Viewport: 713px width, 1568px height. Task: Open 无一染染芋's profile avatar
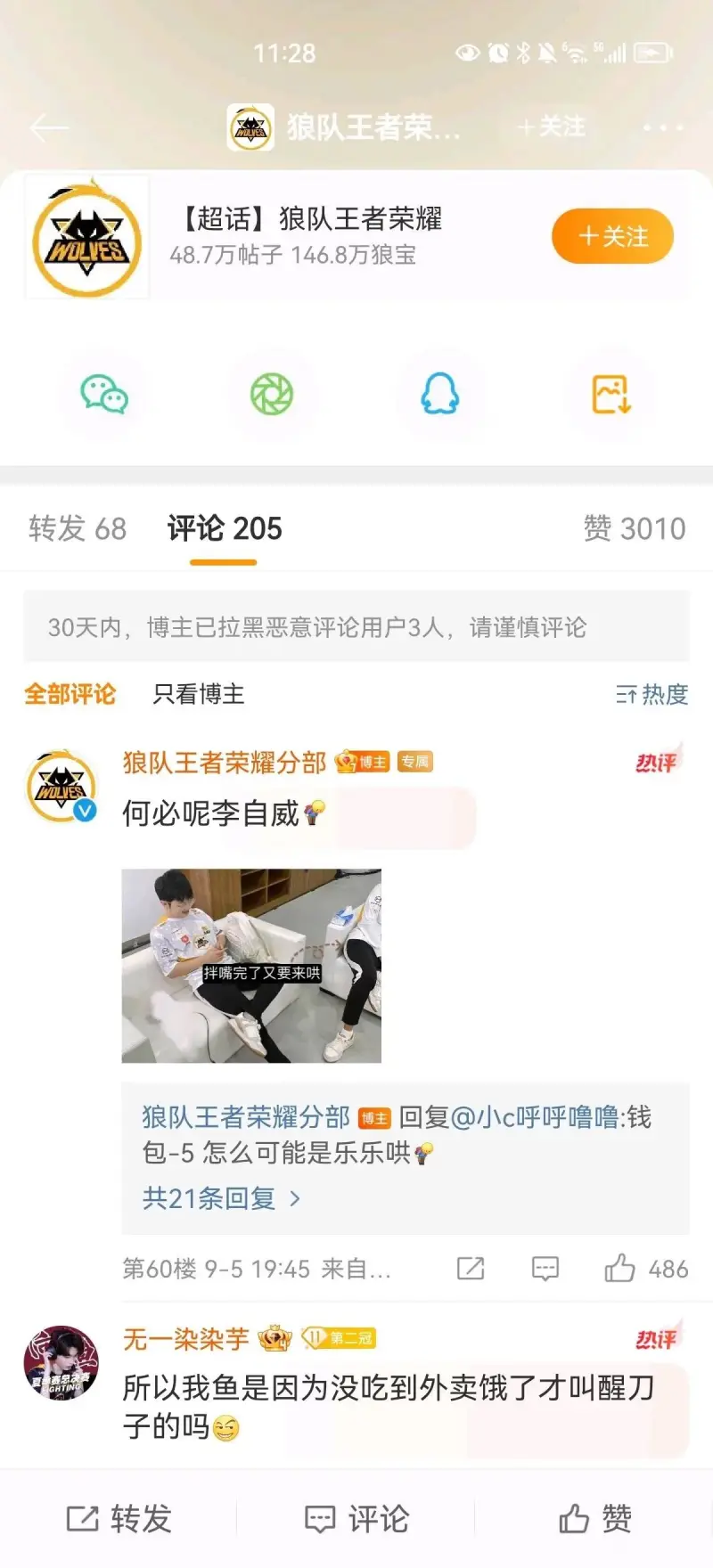click(61, 1362)
